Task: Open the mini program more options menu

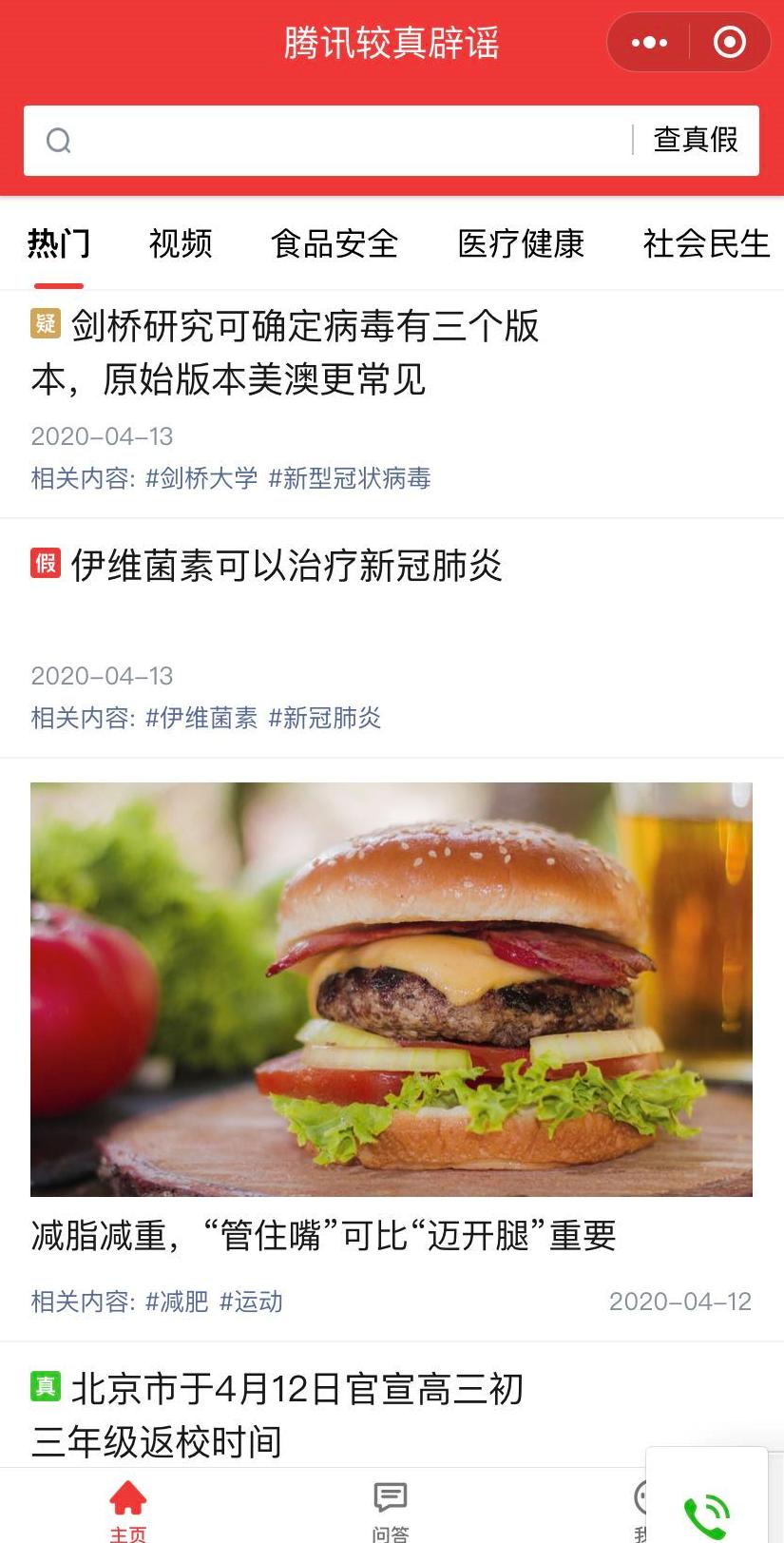Action: click(649, 43)
